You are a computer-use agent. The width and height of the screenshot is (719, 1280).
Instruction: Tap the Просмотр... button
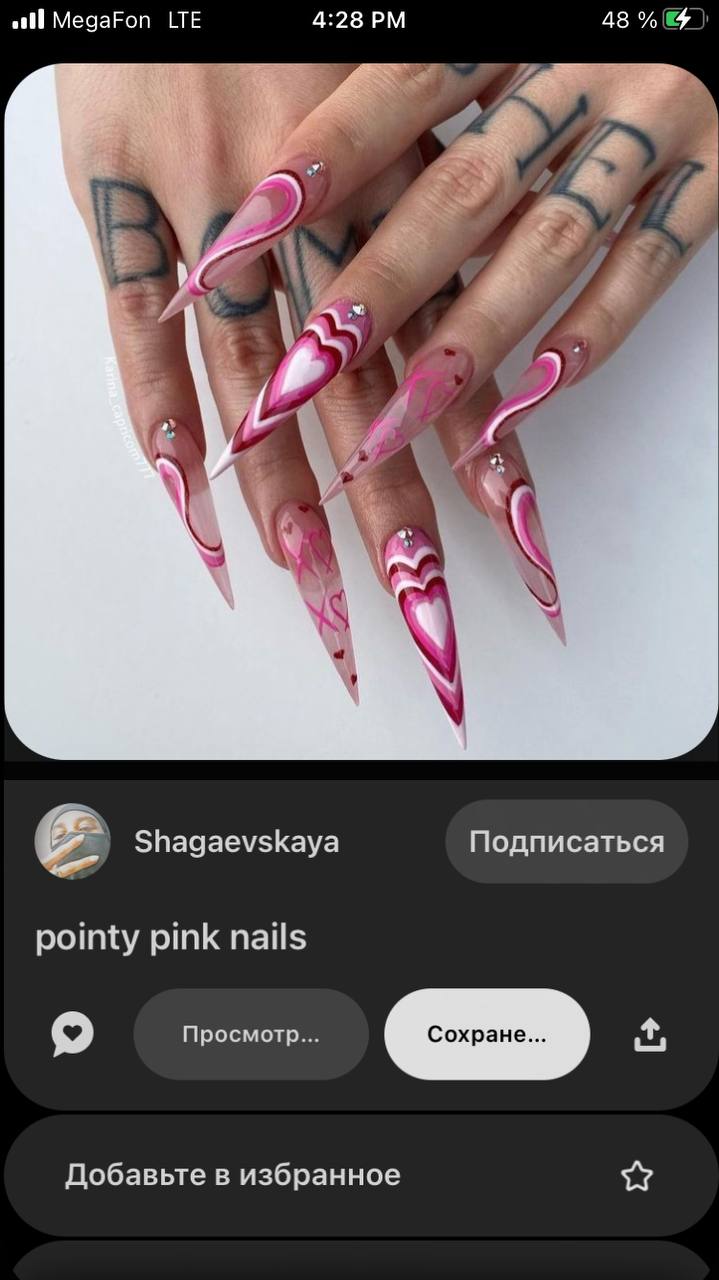point(251,1034)
